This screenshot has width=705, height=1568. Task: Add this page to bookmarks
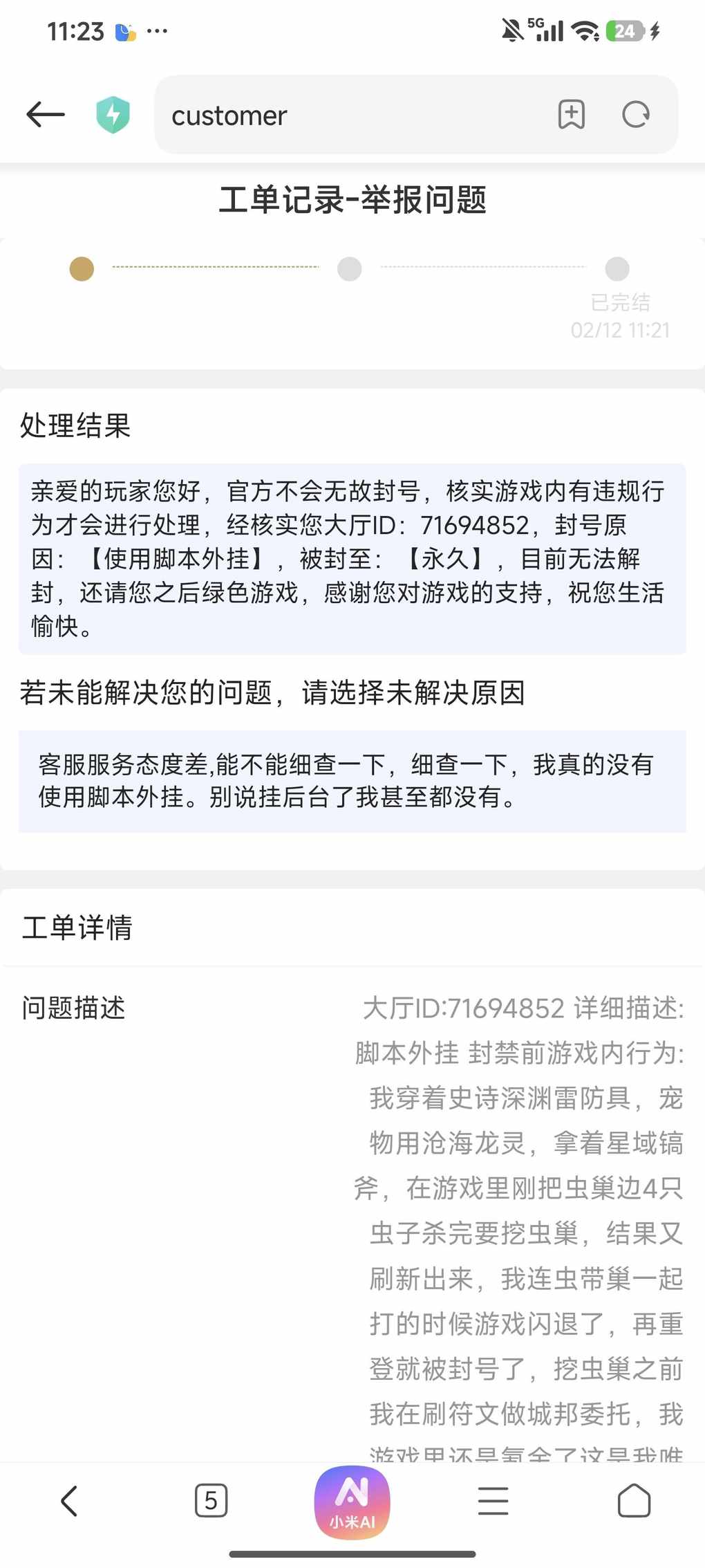(571, 115)
